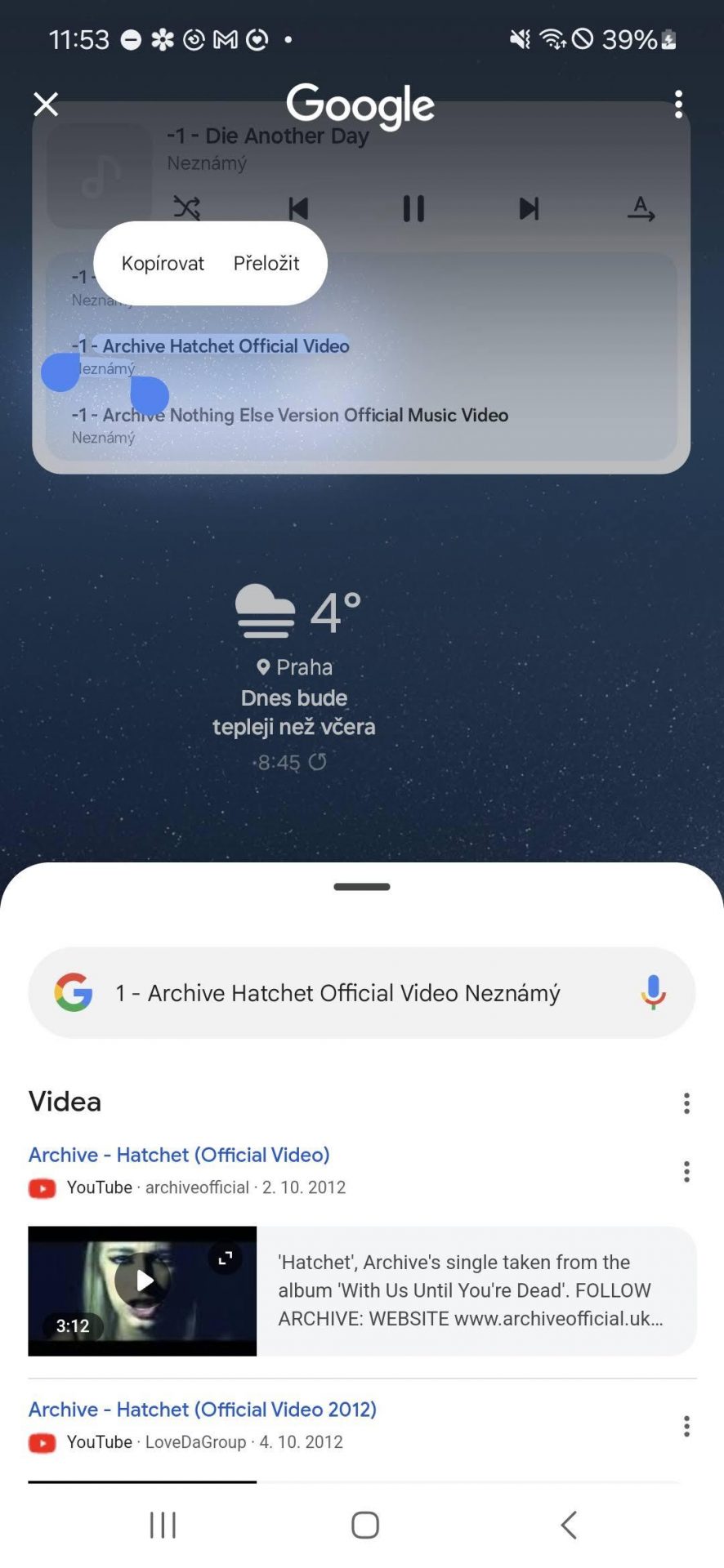Close the Google Lens overlay
The height and width of the screenshot is (1568, 724).
tap(46, 104)
